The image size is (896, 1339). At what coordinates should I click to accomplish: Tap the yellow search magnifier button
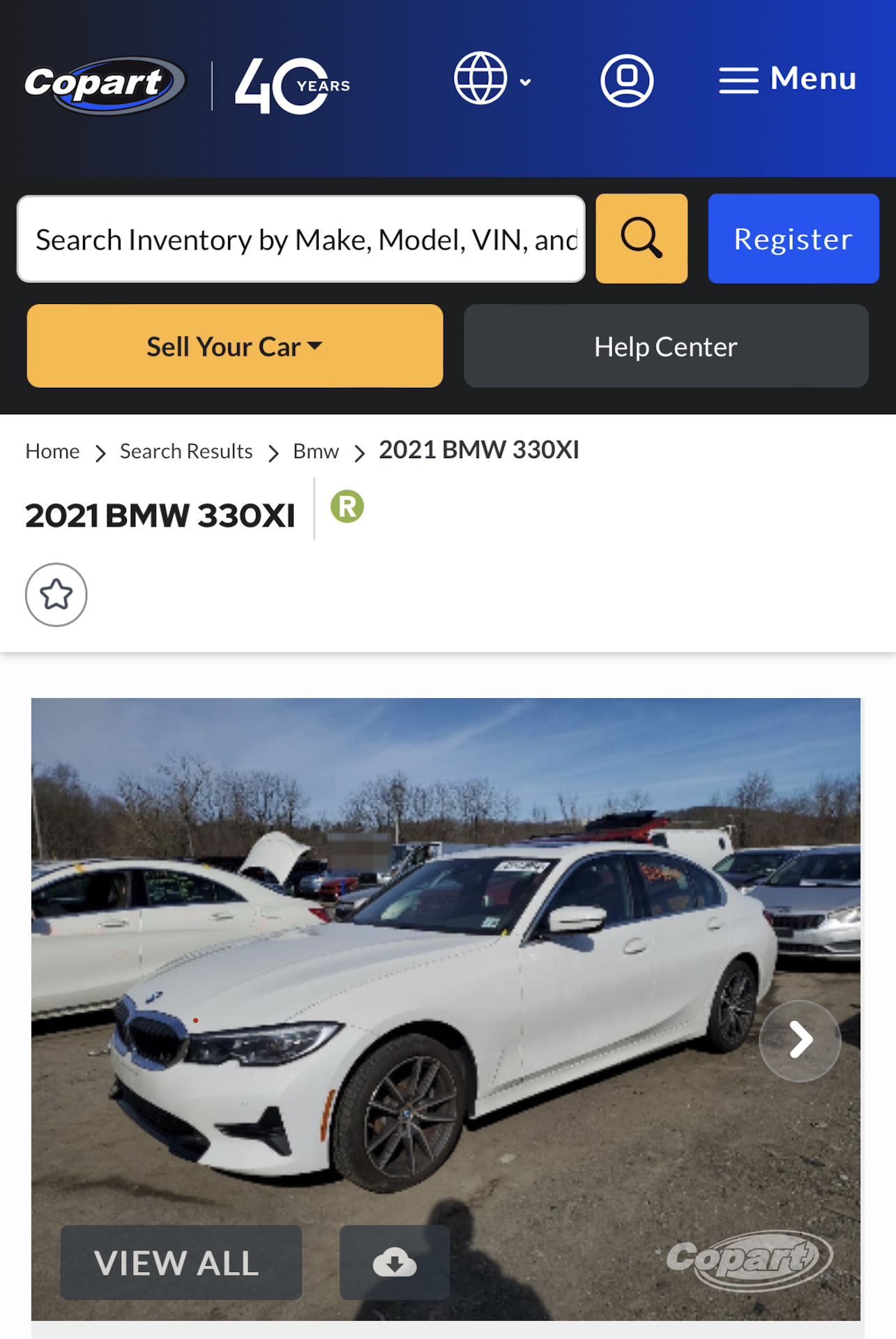[x=641, y=239]
